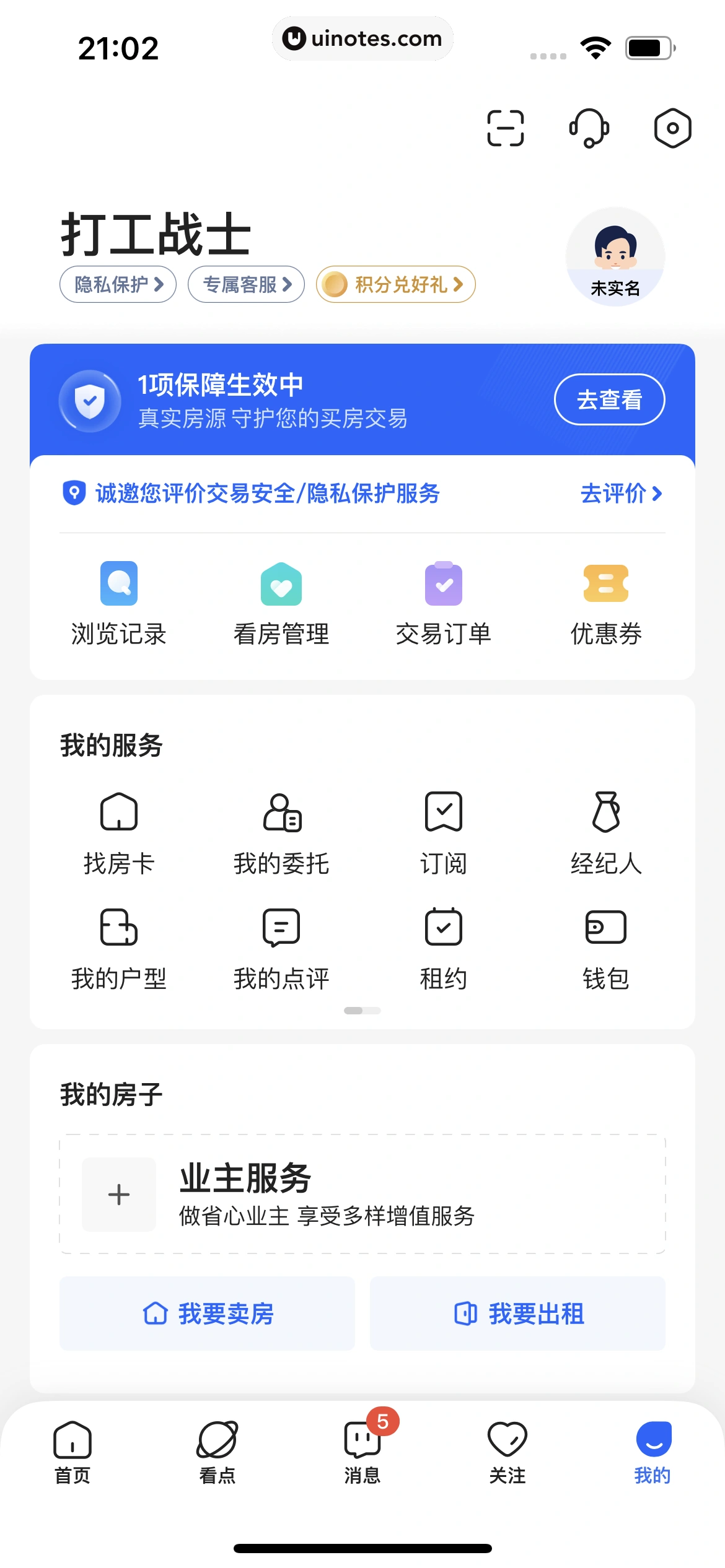This screenshot has width=725, height=1568.
Task: Open the 隐私保护 chip
Action: pyautogui.click(x=118, y=285)
